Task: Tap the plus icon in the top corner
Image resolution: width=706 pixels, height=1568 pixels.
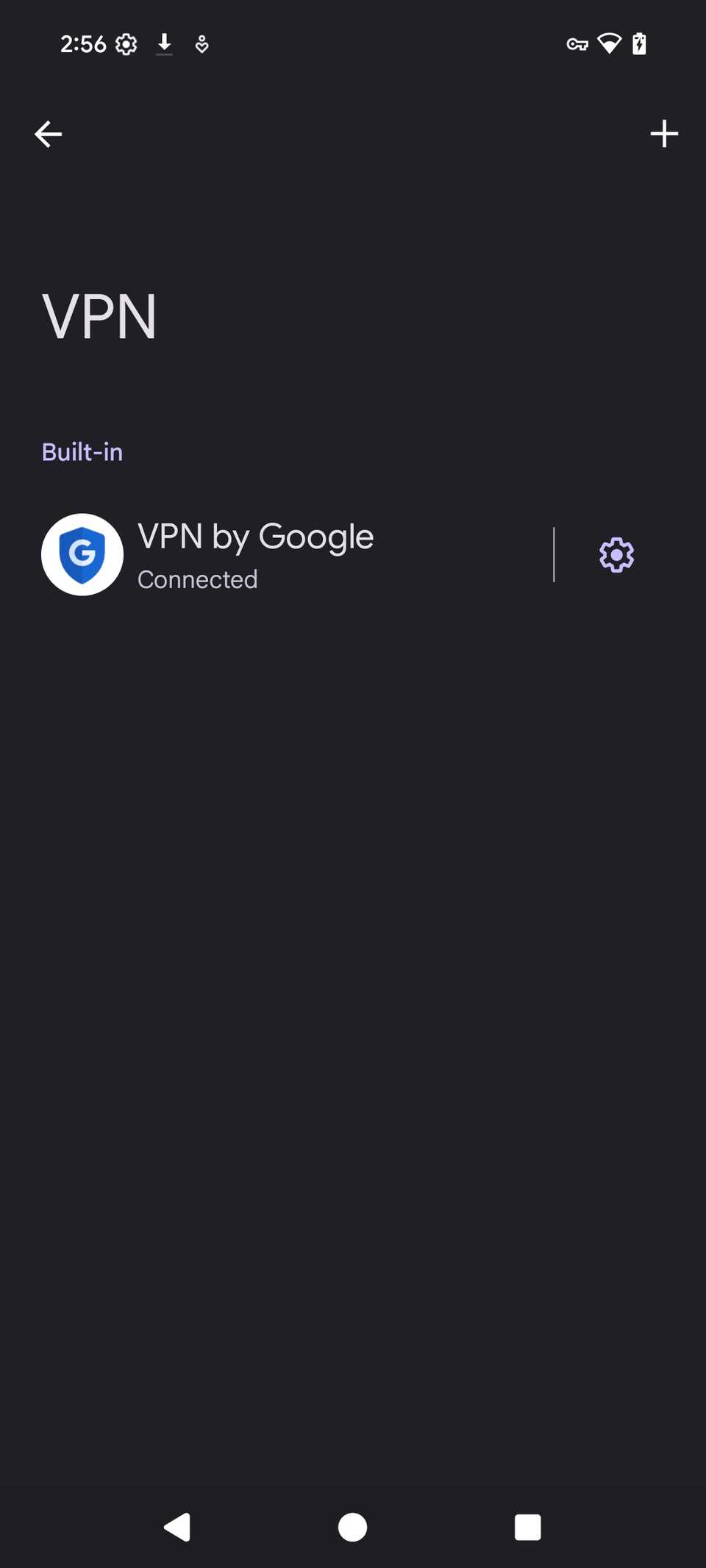Action: point(663,133)
